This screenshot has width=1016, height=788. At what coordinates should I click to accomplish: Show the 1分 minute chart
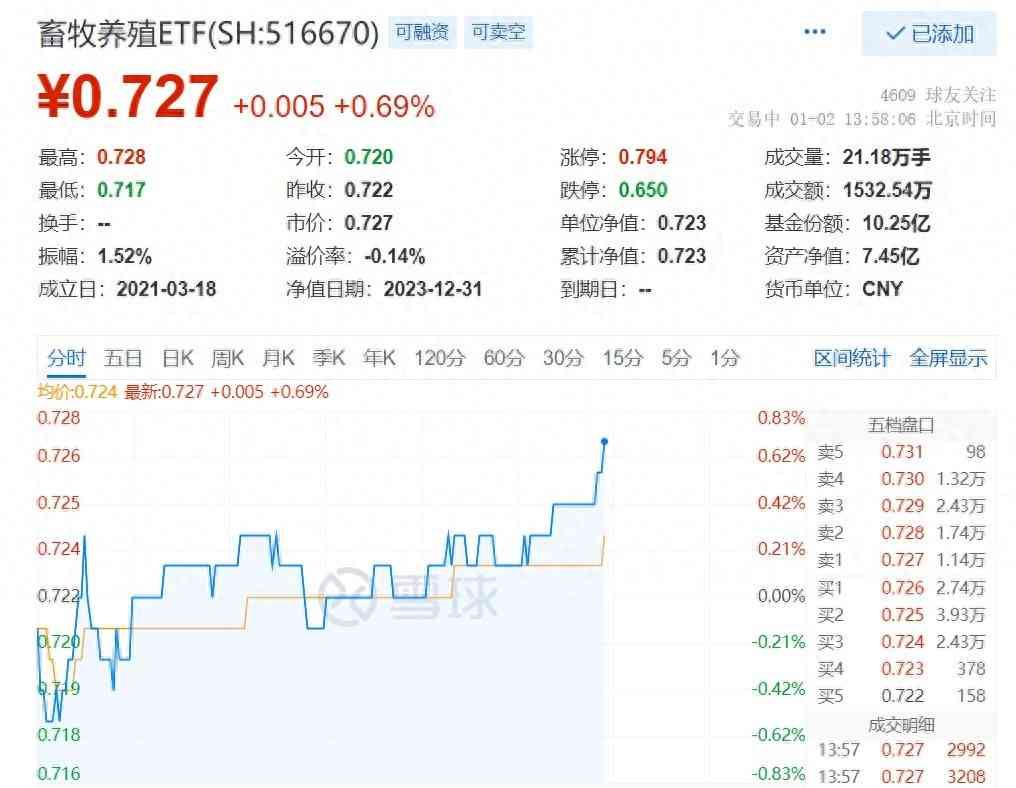[724, 357]
